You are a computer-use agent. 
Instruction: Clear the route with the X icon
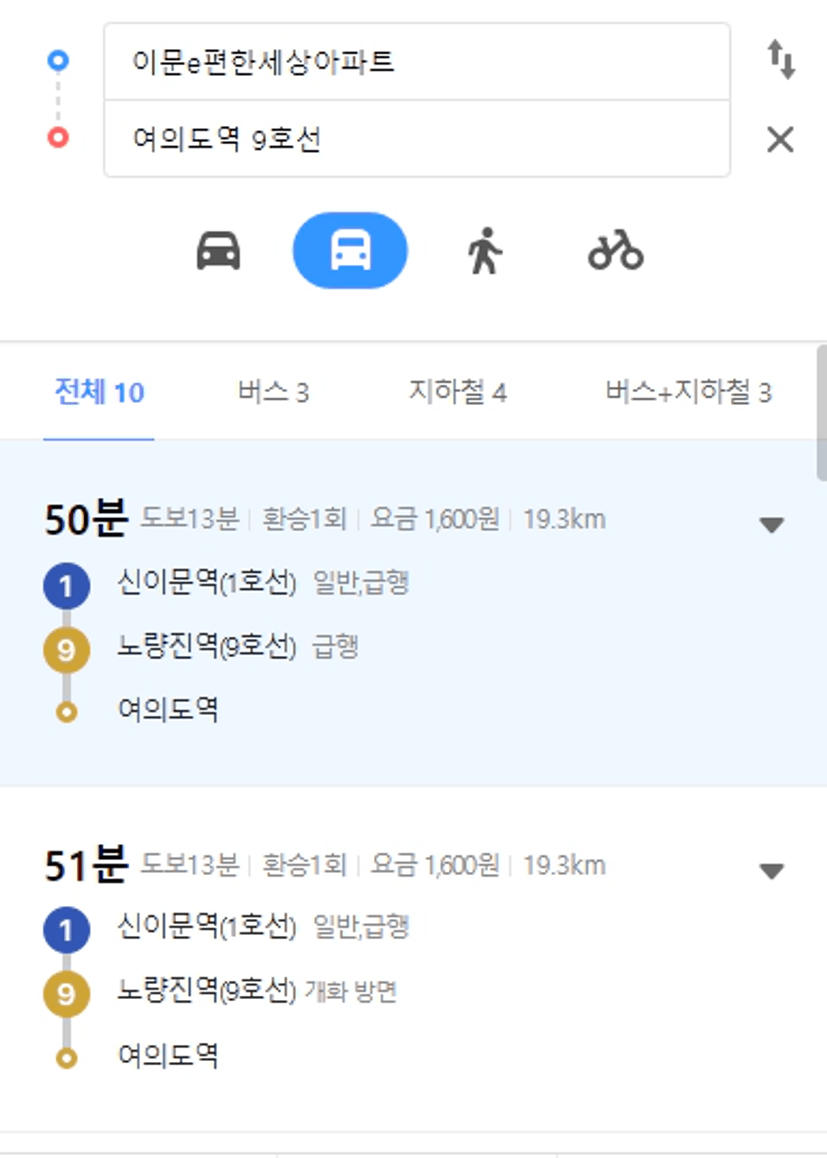(x=780, y=140)
